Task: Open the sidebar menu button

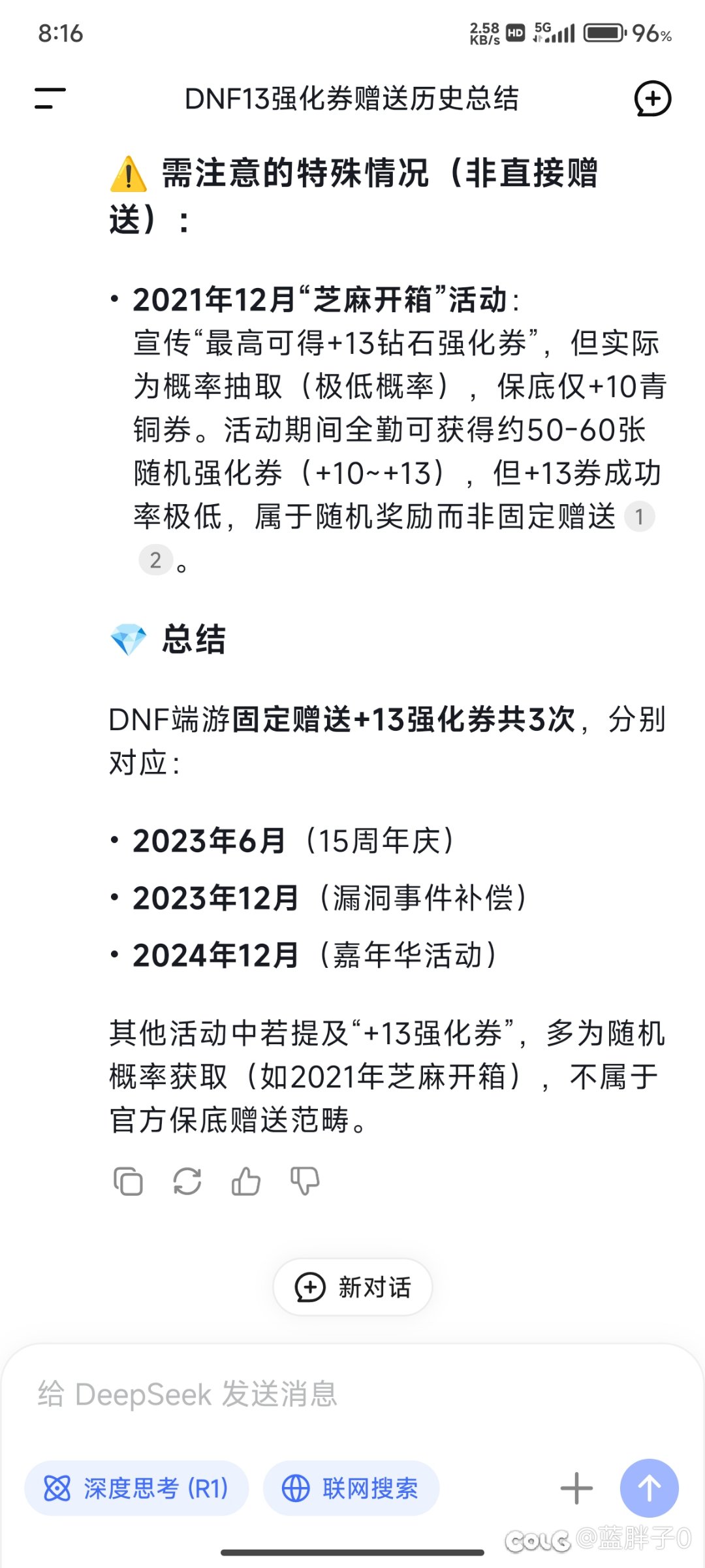Action: (50, 99)
